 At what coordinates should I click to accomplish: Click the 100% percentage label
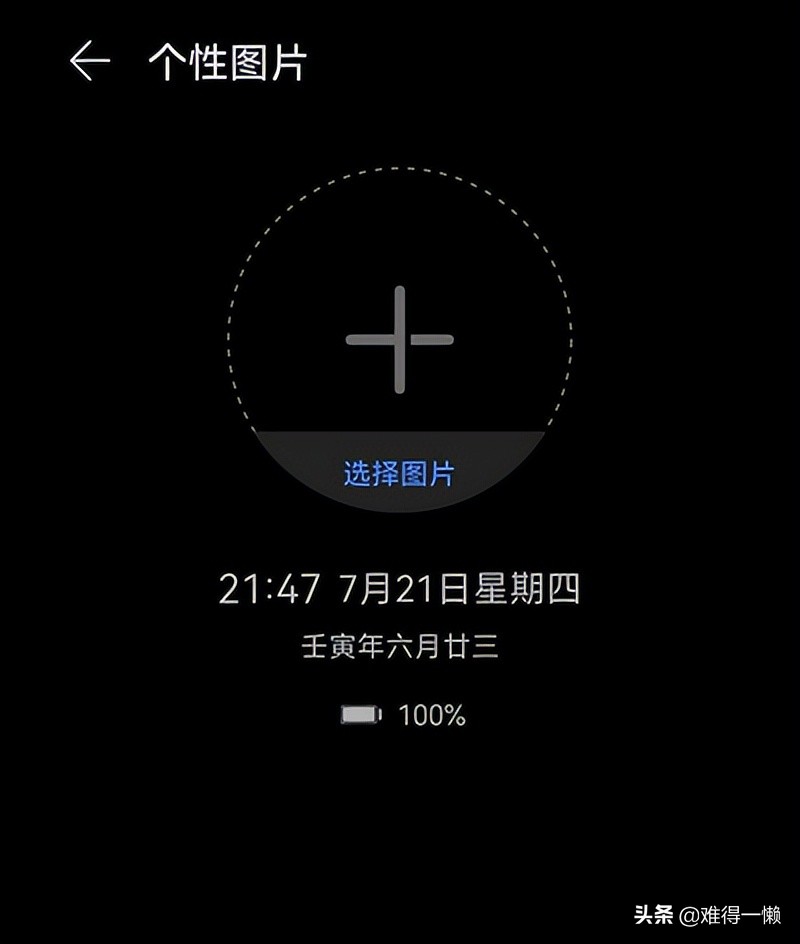(430, 714)
